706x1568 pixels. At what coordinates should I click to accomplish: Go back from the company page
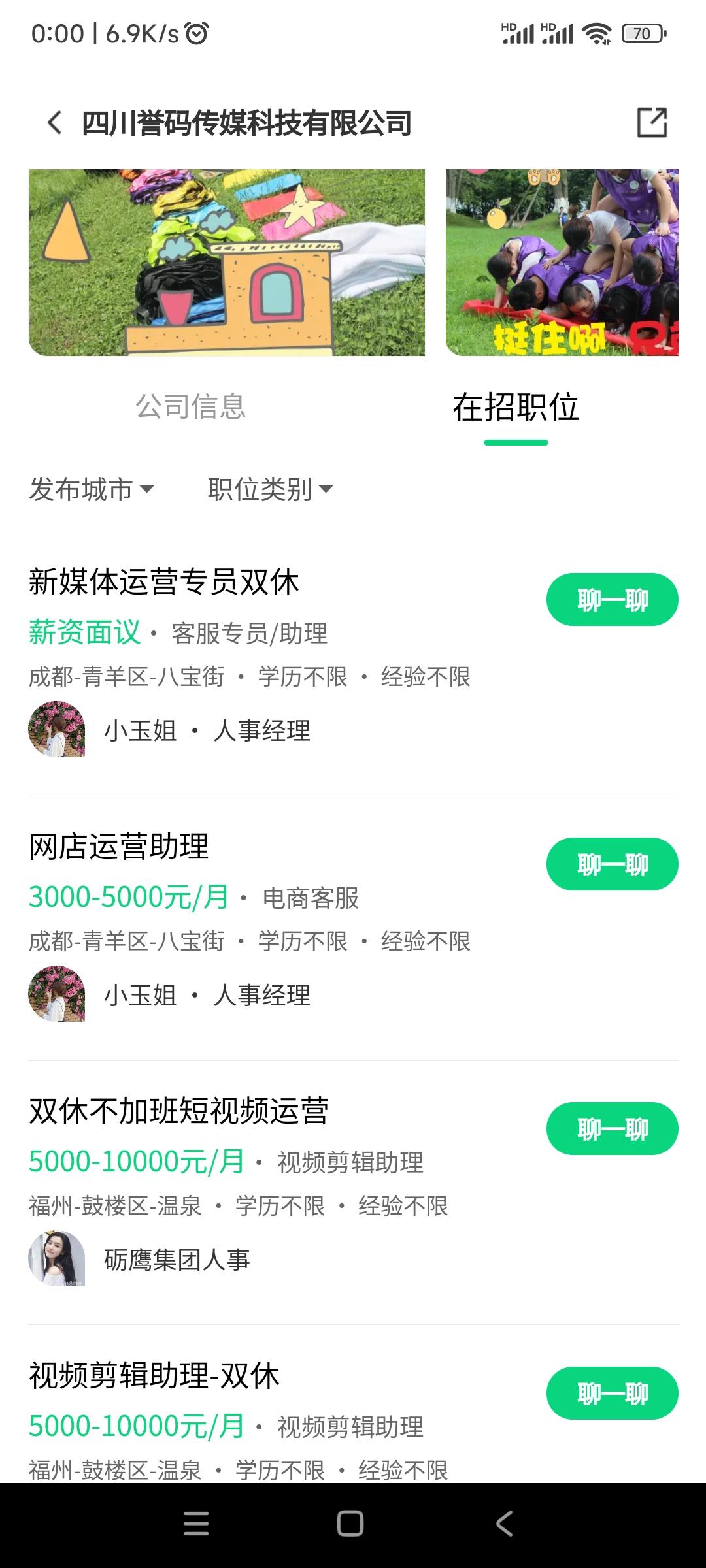pos(55,123)
